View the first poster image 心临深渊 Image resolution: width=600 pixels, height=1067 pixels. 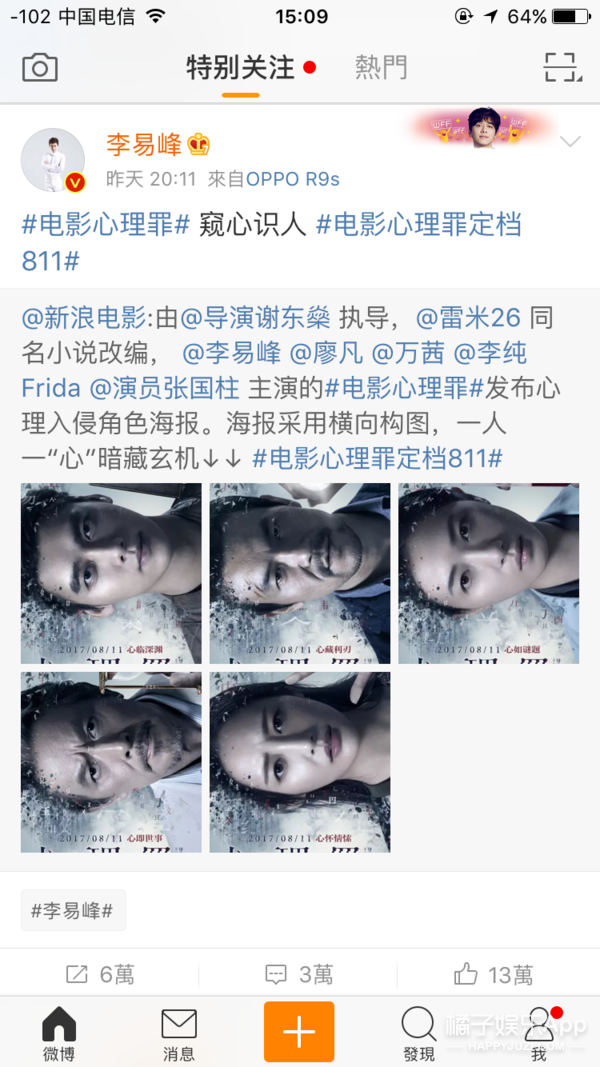point(111,573)
